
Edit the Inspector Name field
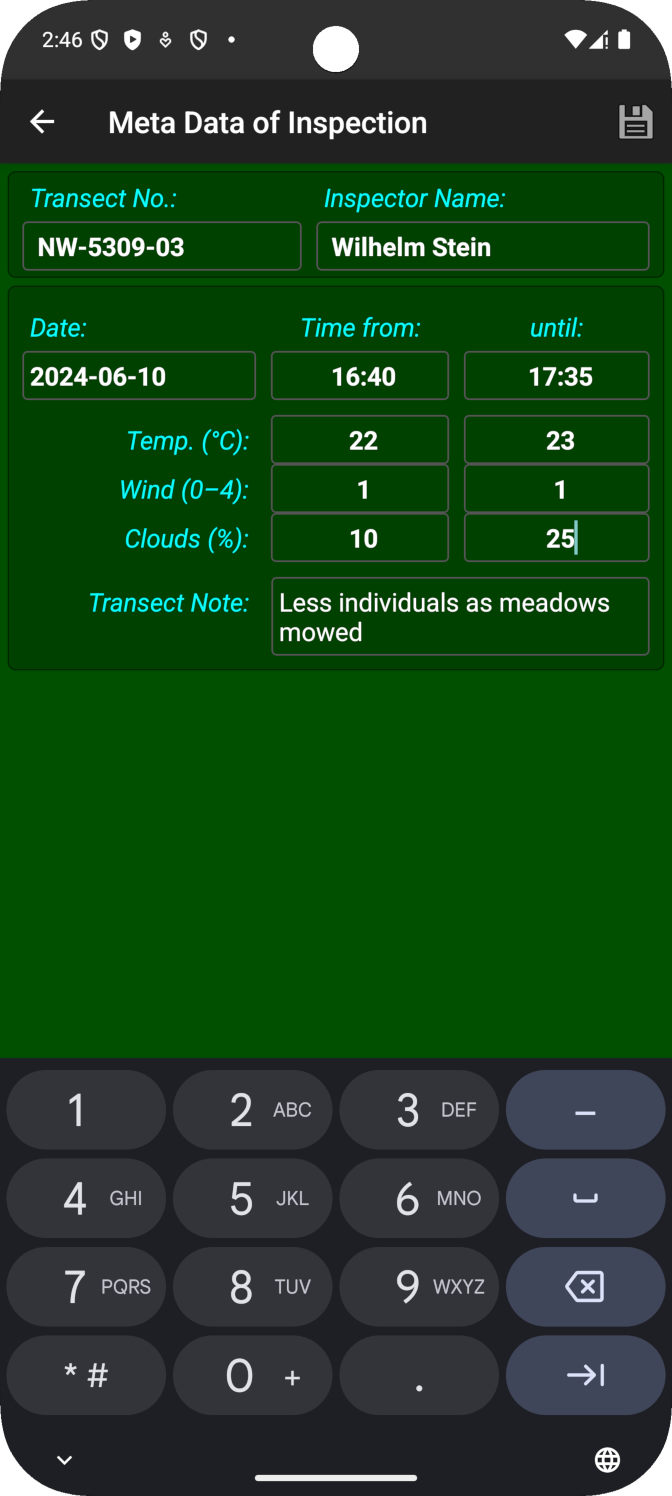[x=482, y=247]
